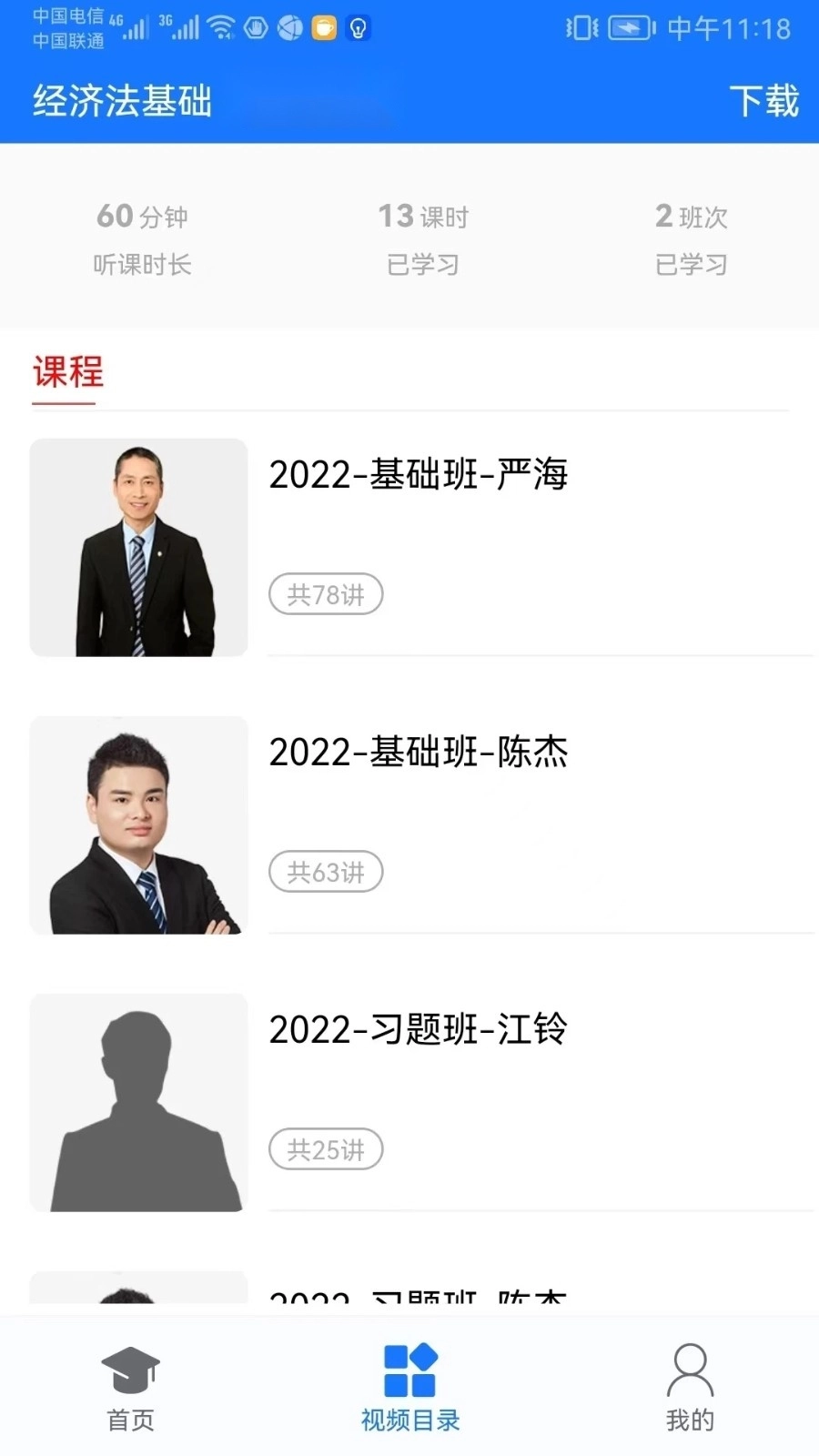The image size is (819, 1456).
Task: Tap Chen Jie's teacher photo
Action: point(137,824)
